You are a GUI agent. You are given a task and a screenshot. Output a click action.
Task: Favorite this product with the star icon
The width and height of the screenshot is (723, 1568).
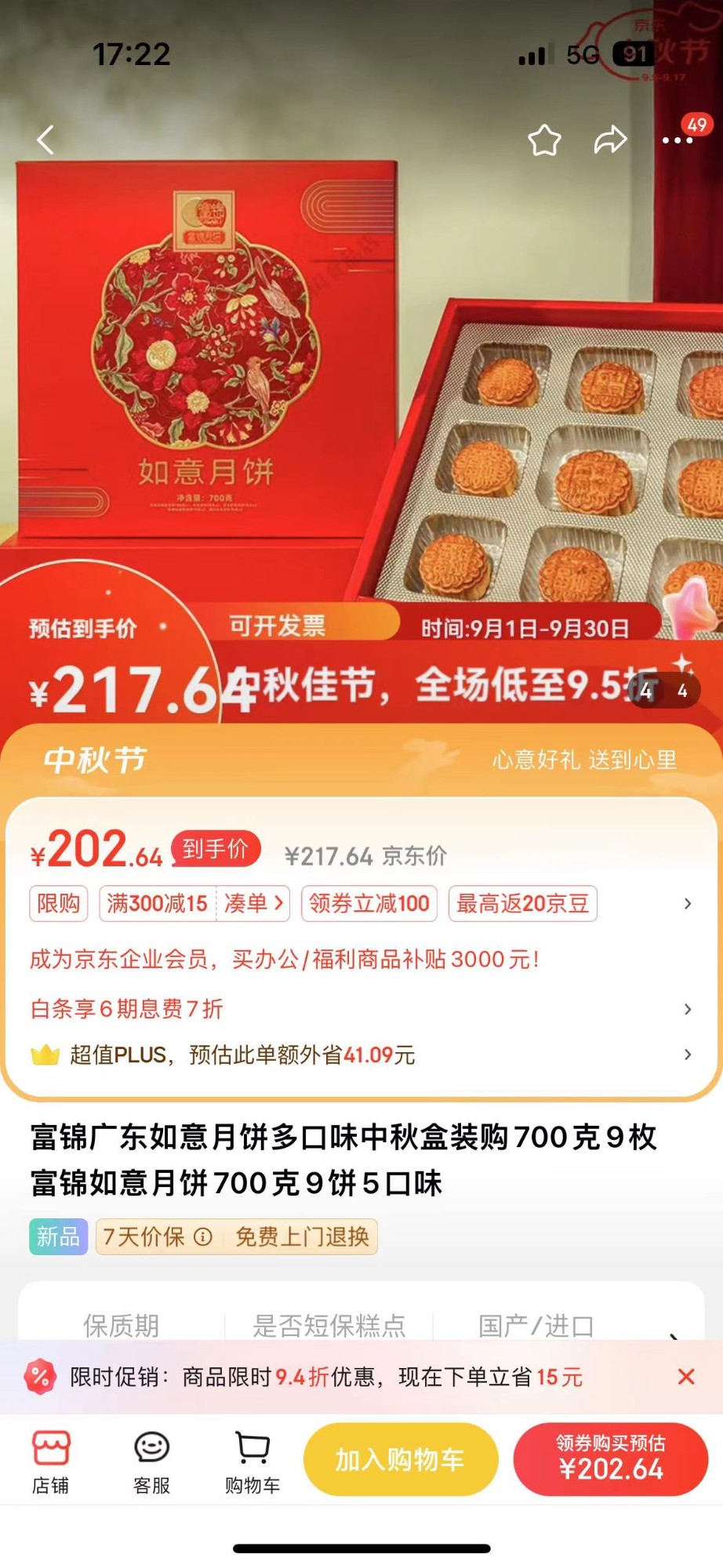(x=544, y=140)
